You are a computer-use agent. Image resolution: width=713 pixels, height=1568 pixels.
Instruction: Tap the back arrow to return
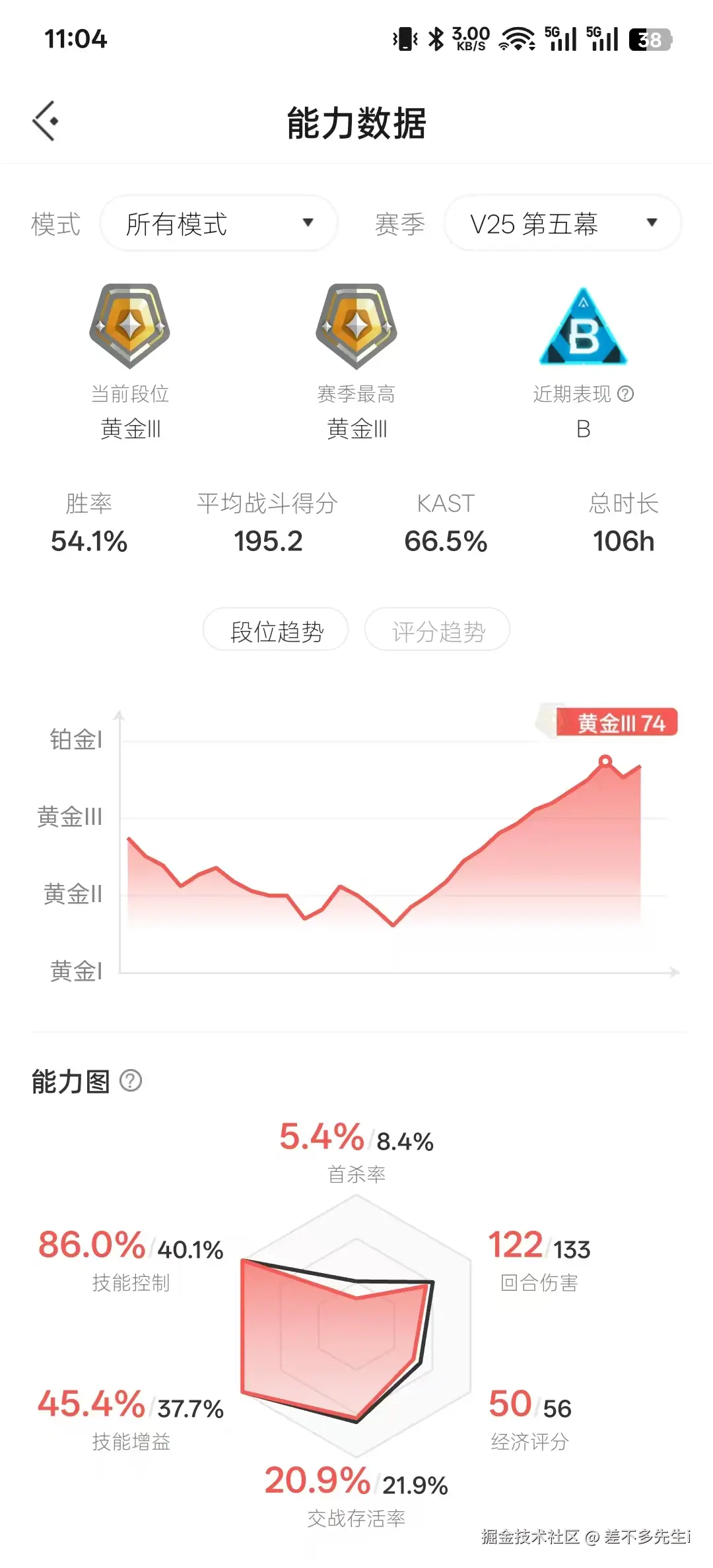click(44, 120)
